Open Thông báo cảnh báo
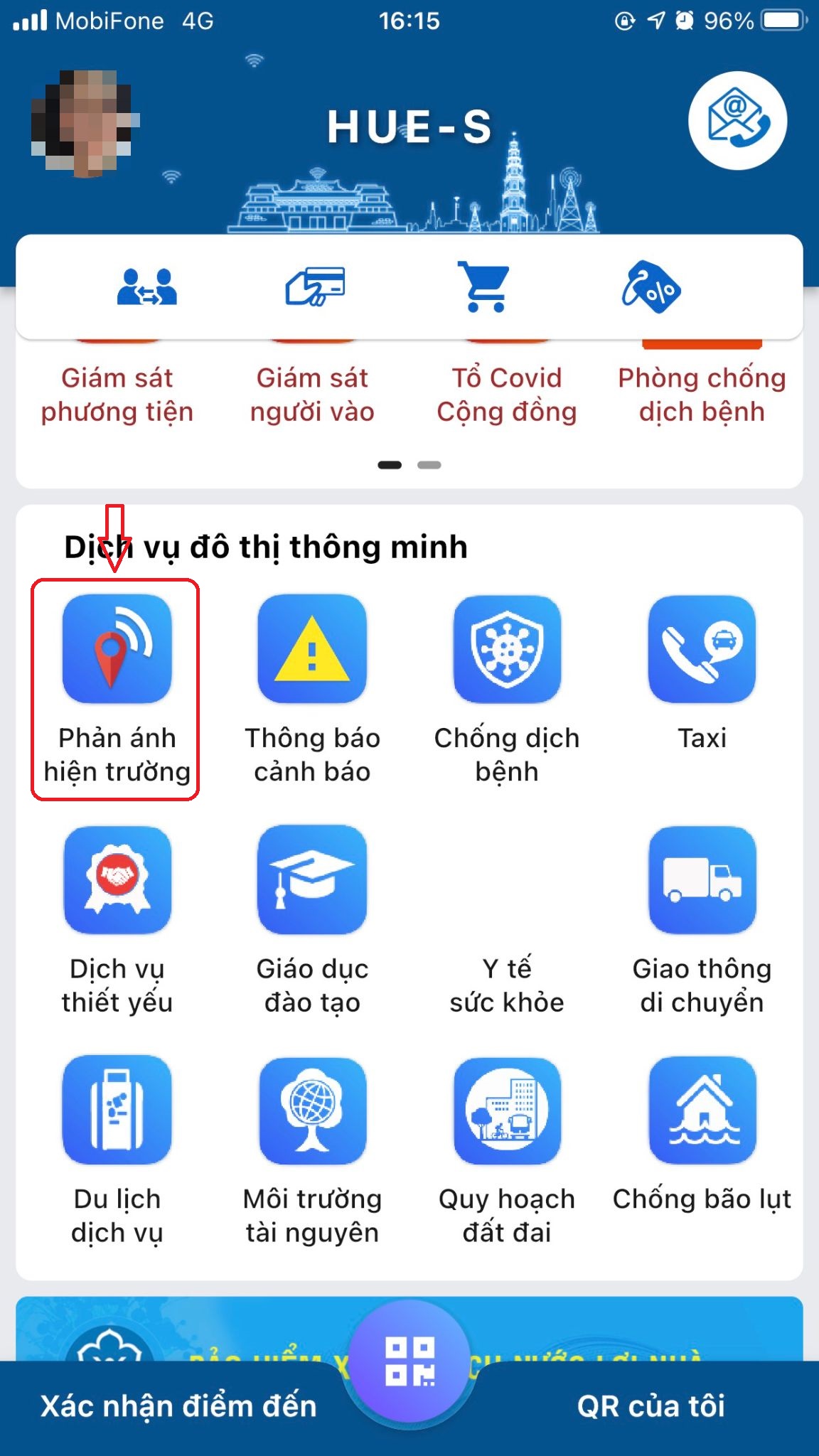 coord(312,650)
